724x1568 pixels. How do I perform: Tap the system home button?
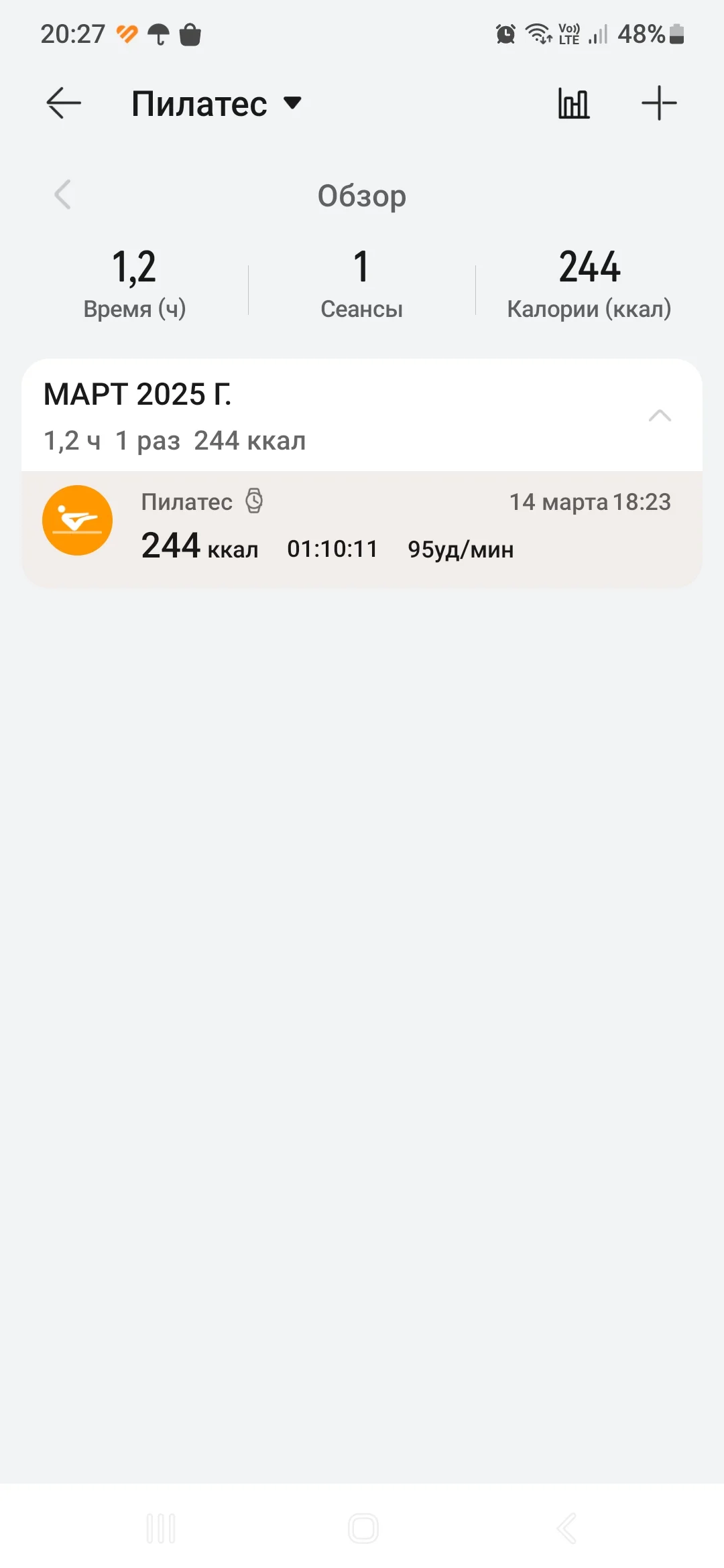363,1528
